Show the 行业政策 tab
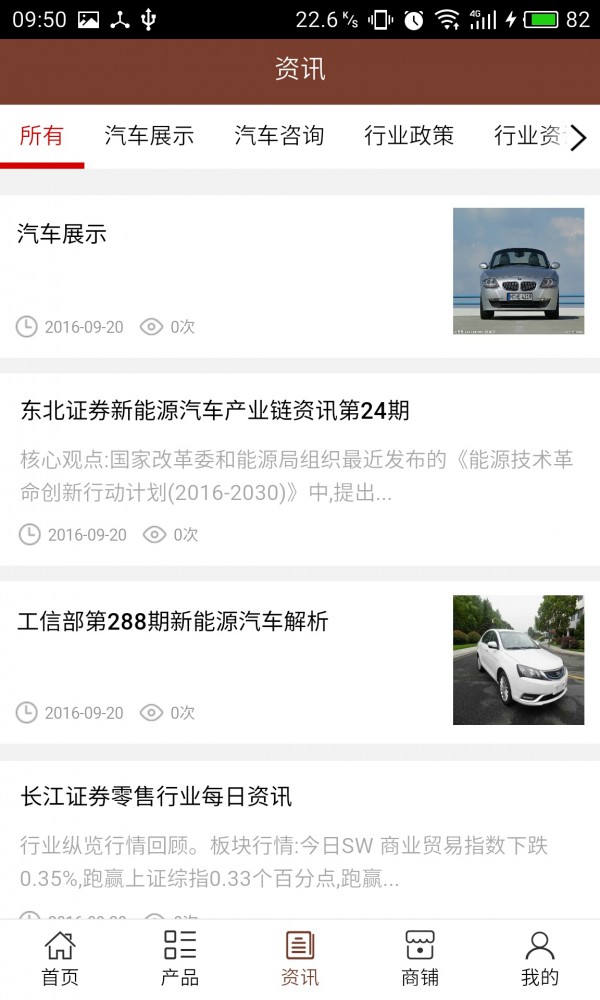The image size is (600, 1000). click(x=409, y=136)
